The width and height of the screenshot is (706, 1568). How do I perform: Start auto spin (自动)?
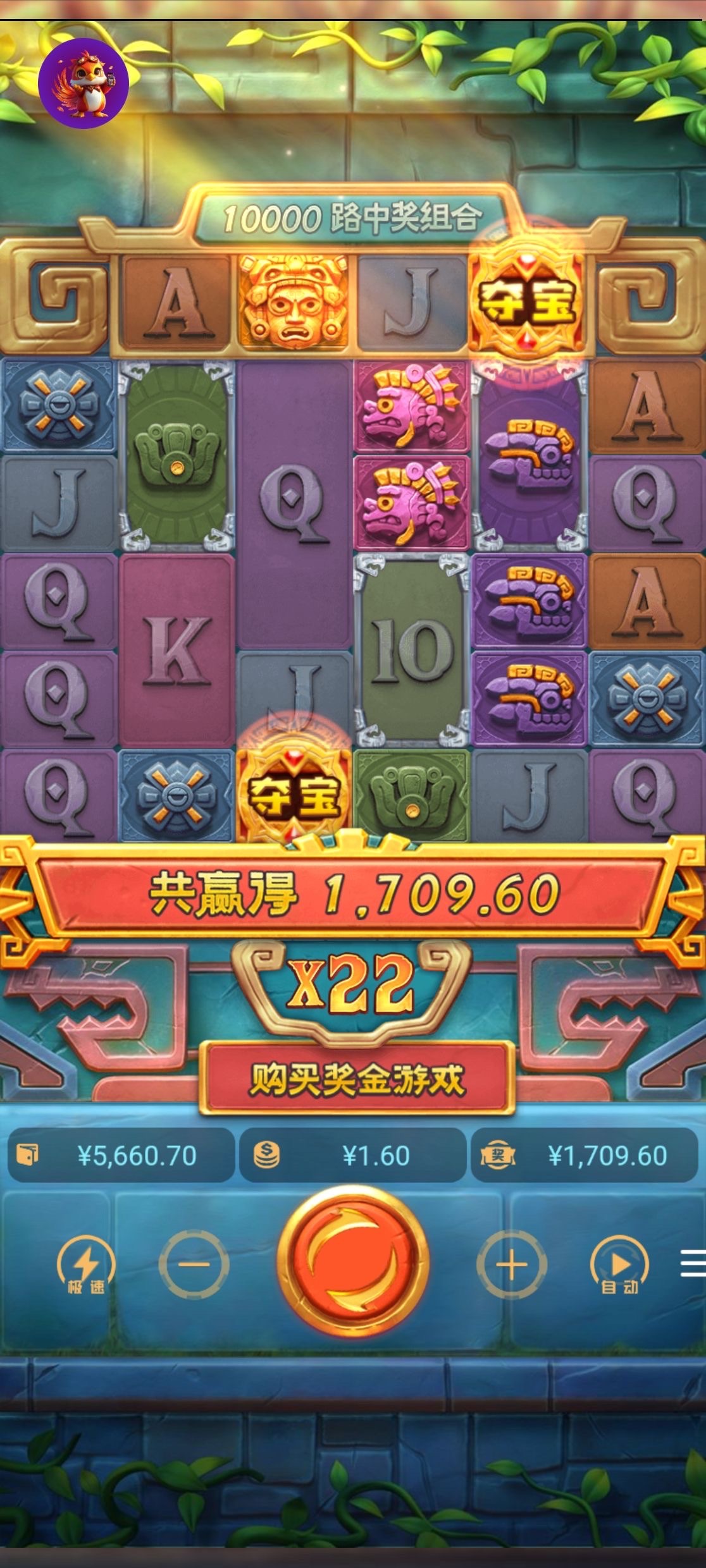coord(619,1265)
